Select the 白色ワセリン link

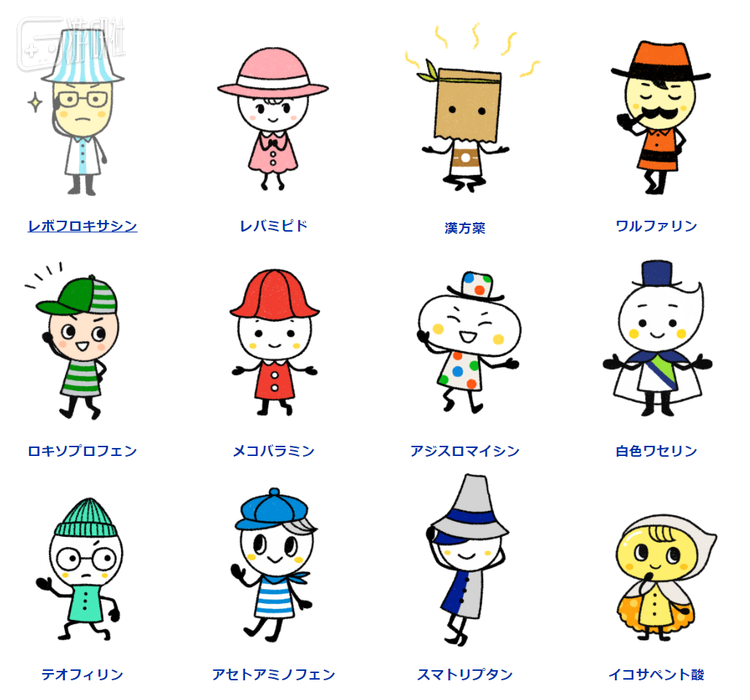coord(656,451)
